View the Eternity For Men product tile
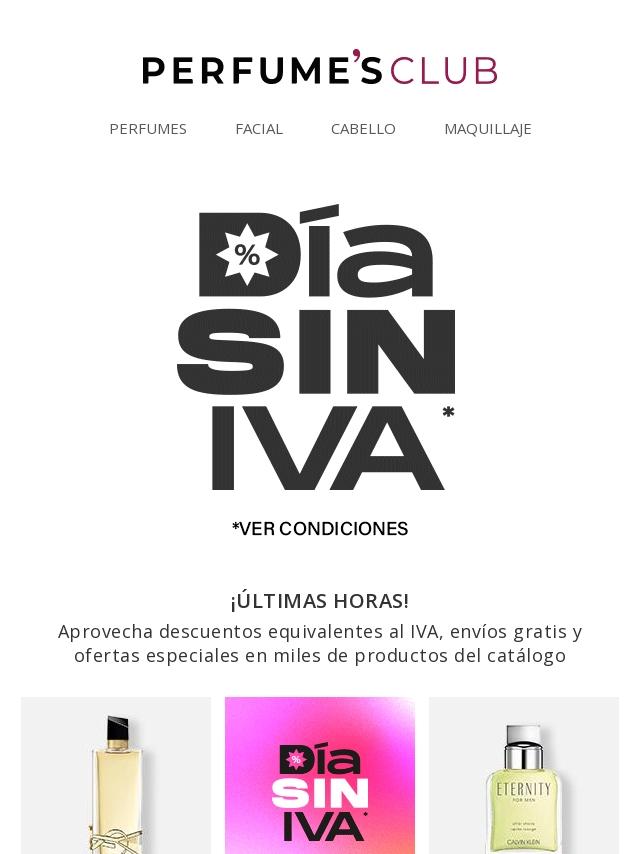640x854 pixels. 524,776
